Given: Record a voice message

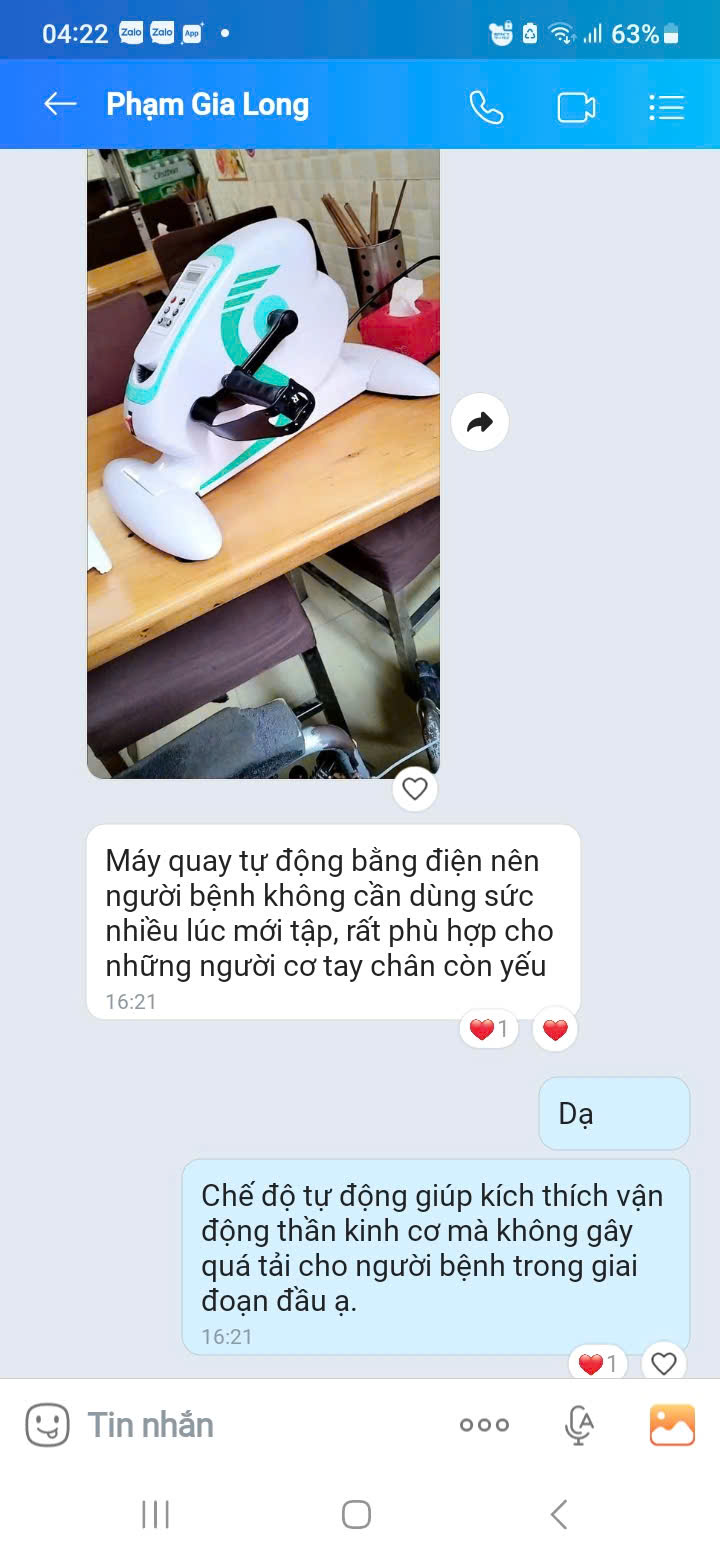Looking at the screenshot, I should (579, 1425).
